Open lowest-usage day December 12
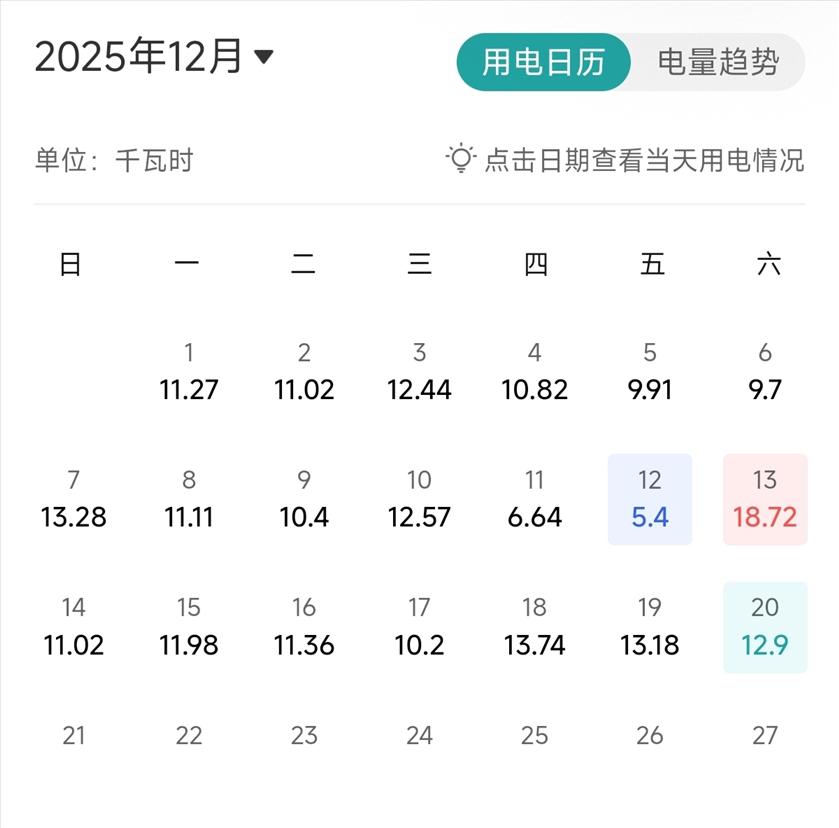Image resolution: width=839 pixels, height=828 pixels. 650,499
